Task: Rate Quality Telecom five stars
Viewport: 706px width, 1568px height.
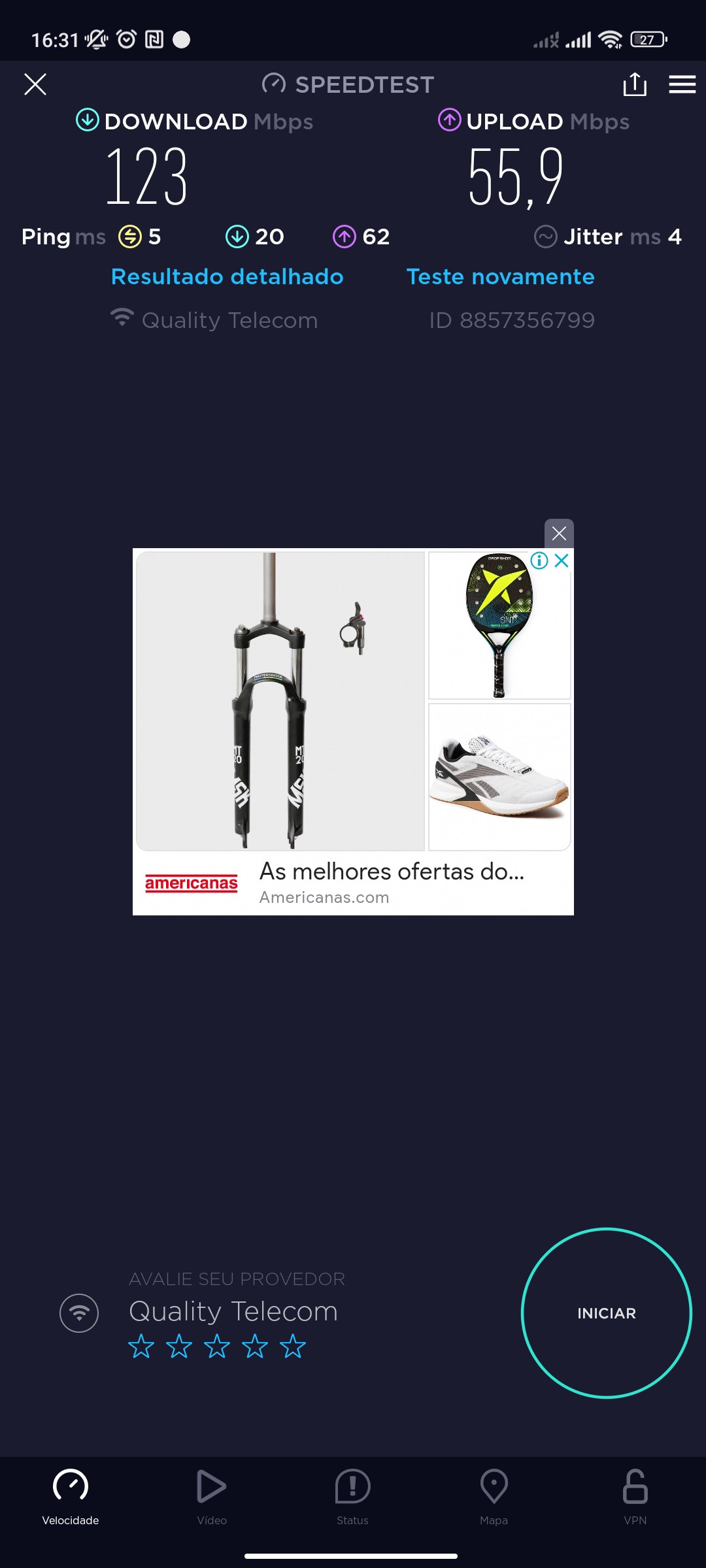Action: pos(293,1347)
